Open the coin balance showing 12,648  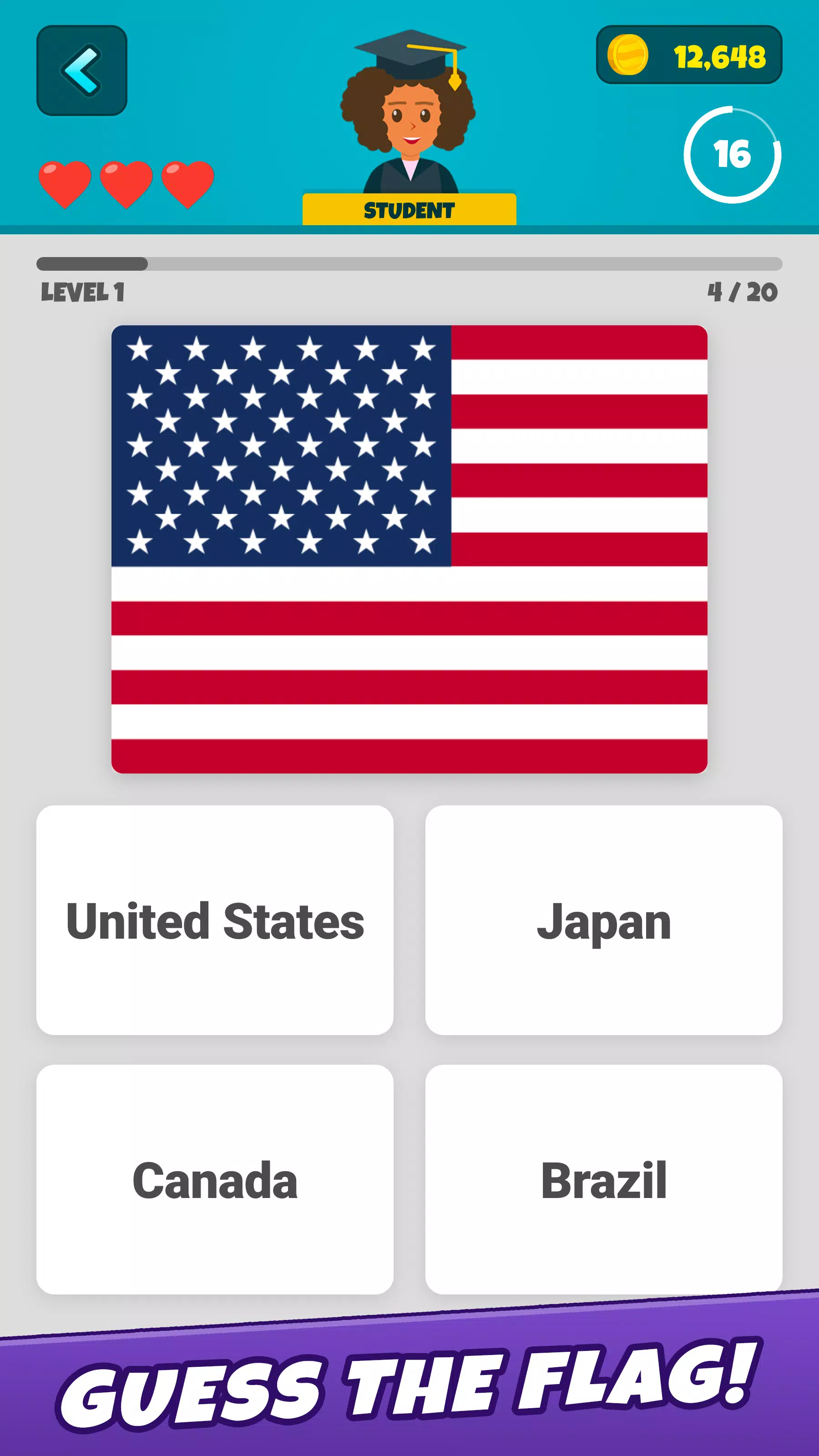688,55
